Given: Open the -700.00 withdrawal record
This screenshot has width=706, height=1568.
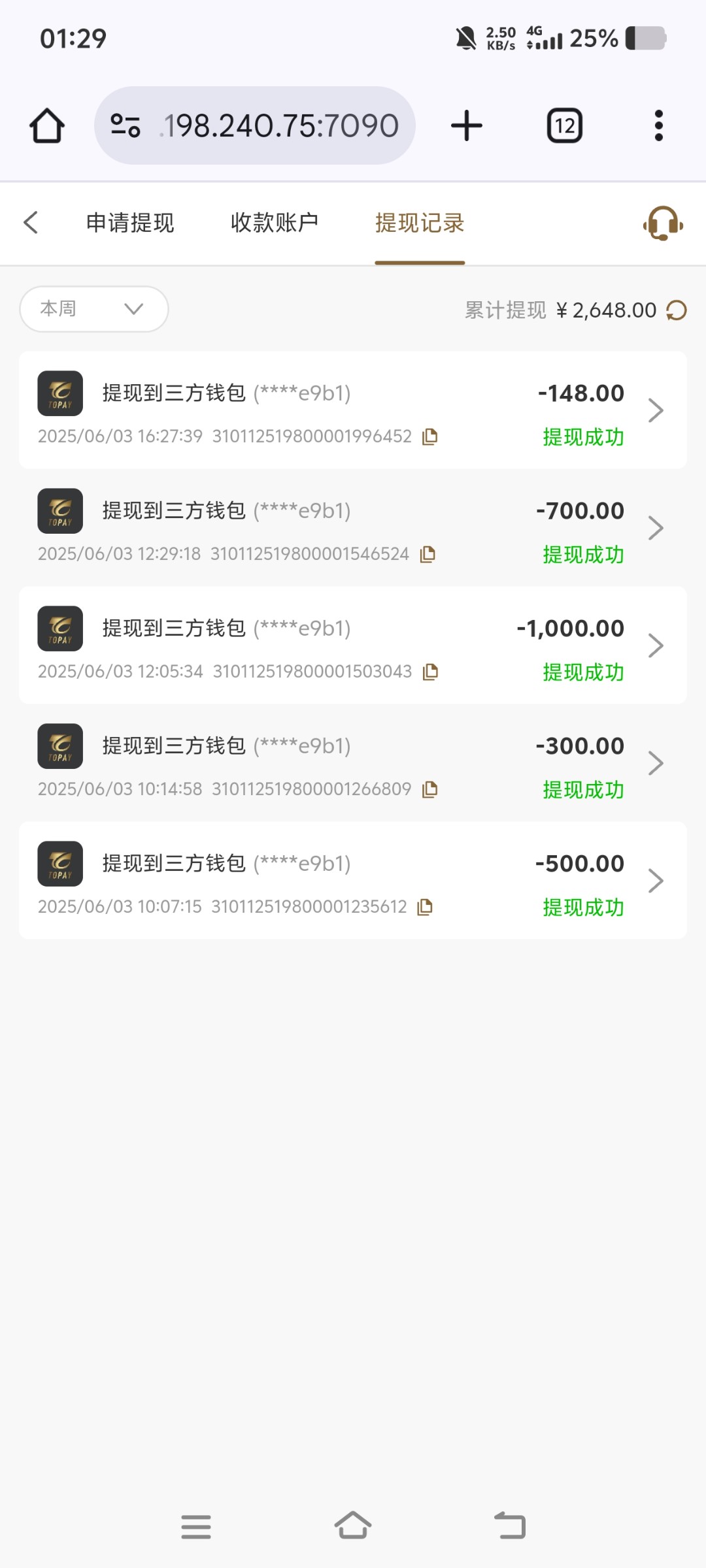Looking at the screenshot, I should (353, 528).
